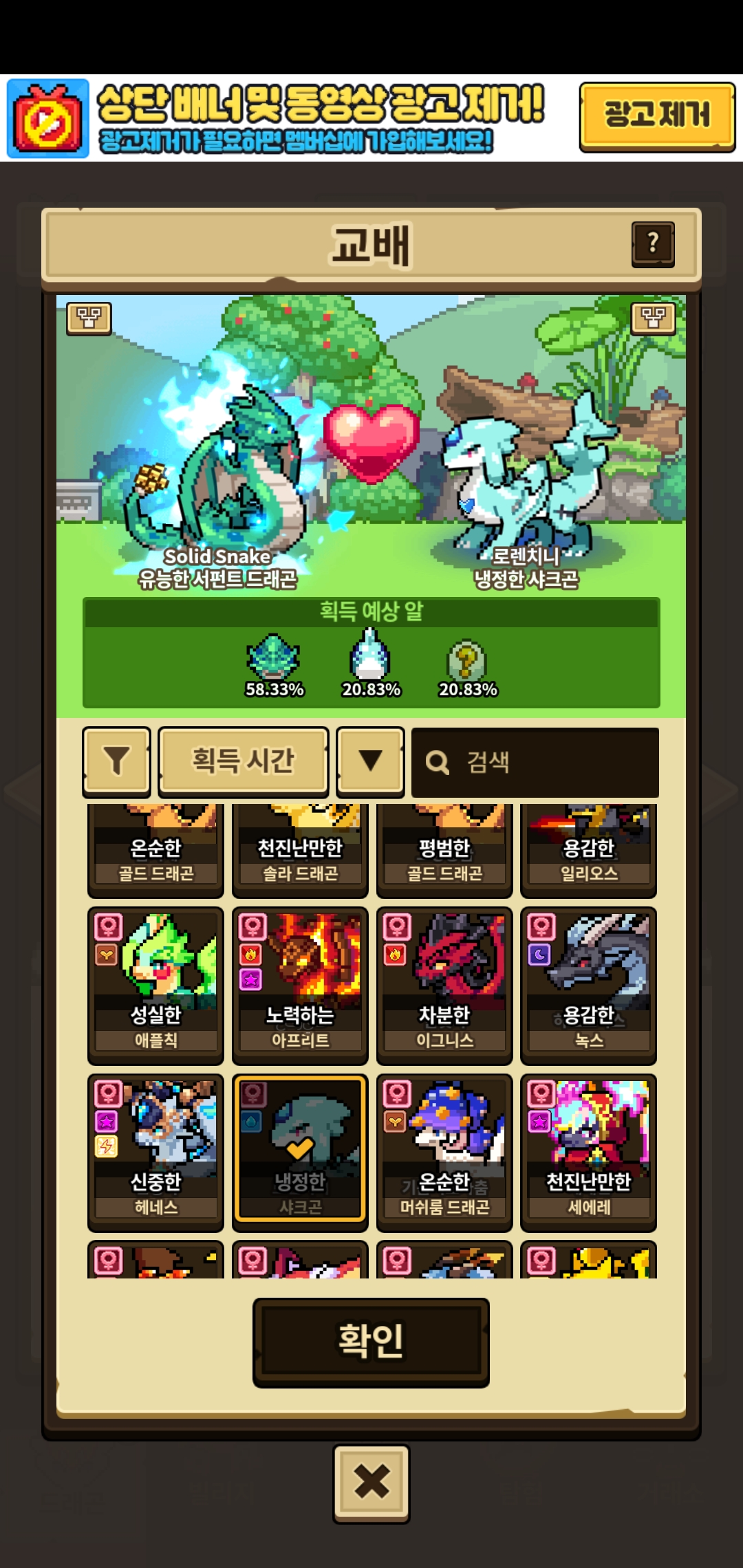Viewport: 743px width, 1568px height.
Task: Pick the 용감한 녹스 dragon card
Action: point(588,985)
